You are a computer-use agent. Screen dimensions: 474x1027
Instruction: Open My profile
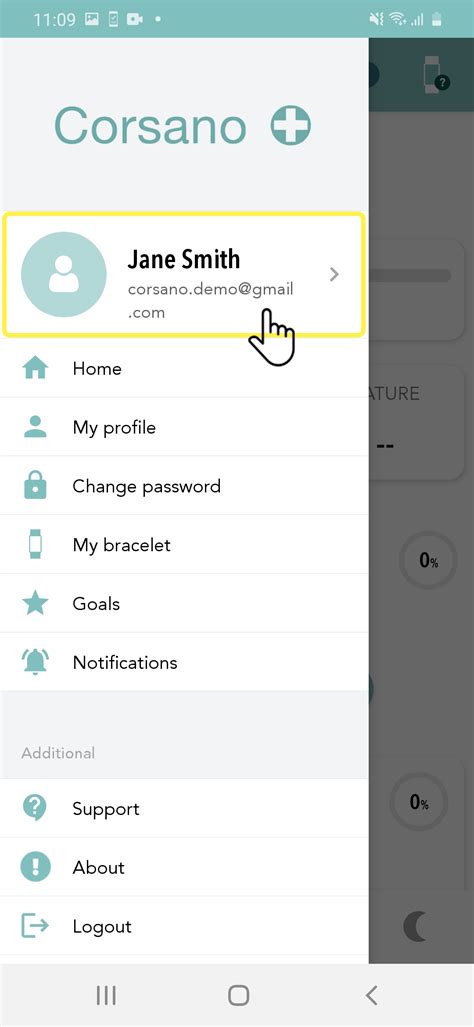[x=184, y=427]
